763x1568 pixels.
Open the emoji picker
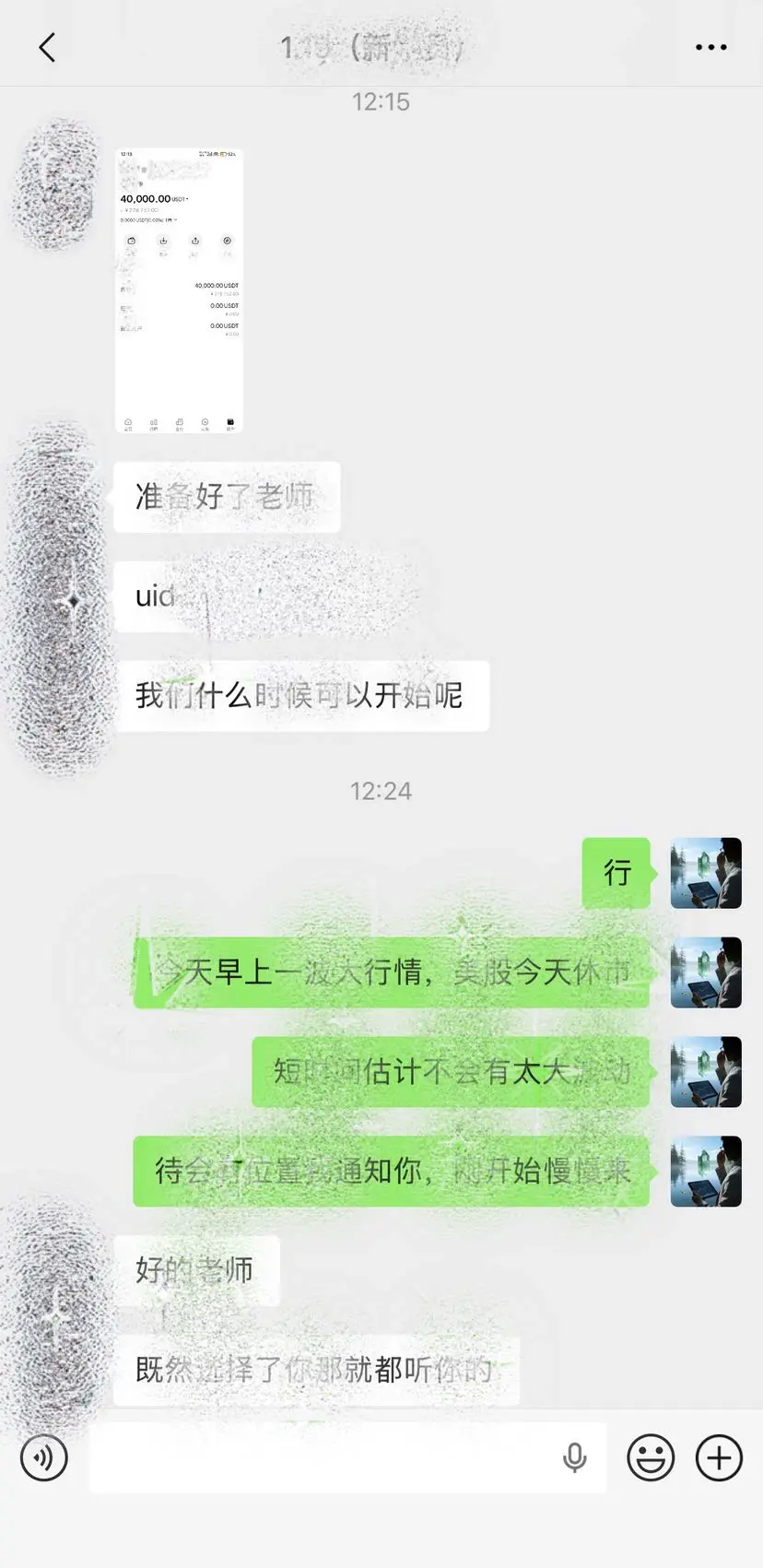point(650,1457)
